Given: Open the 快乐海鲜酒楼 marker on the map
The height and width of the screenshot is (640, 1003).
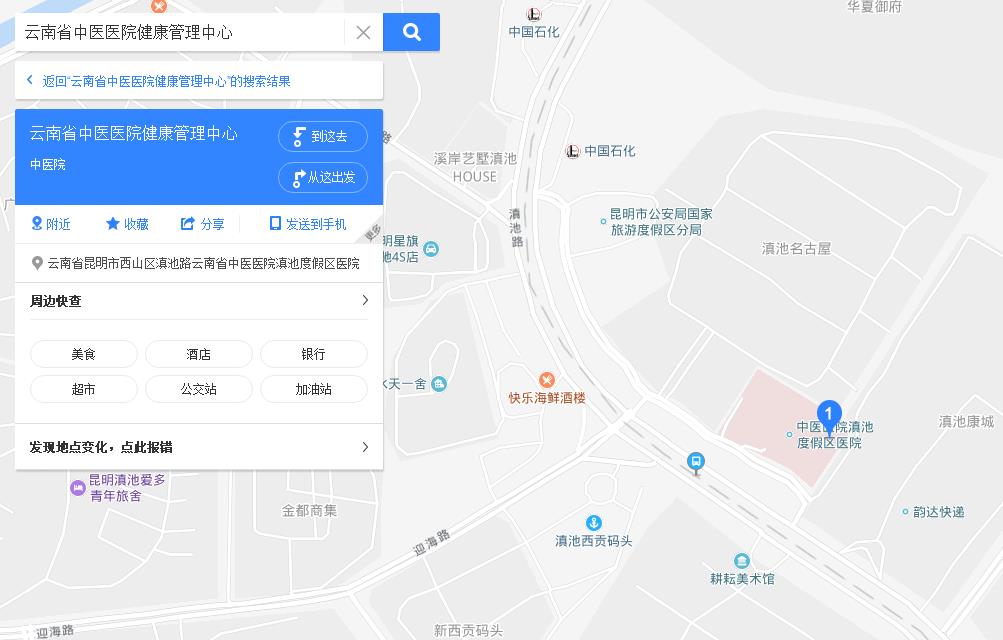Looking at the screenshot, I should pyautogui.click(x=547, y=381).
